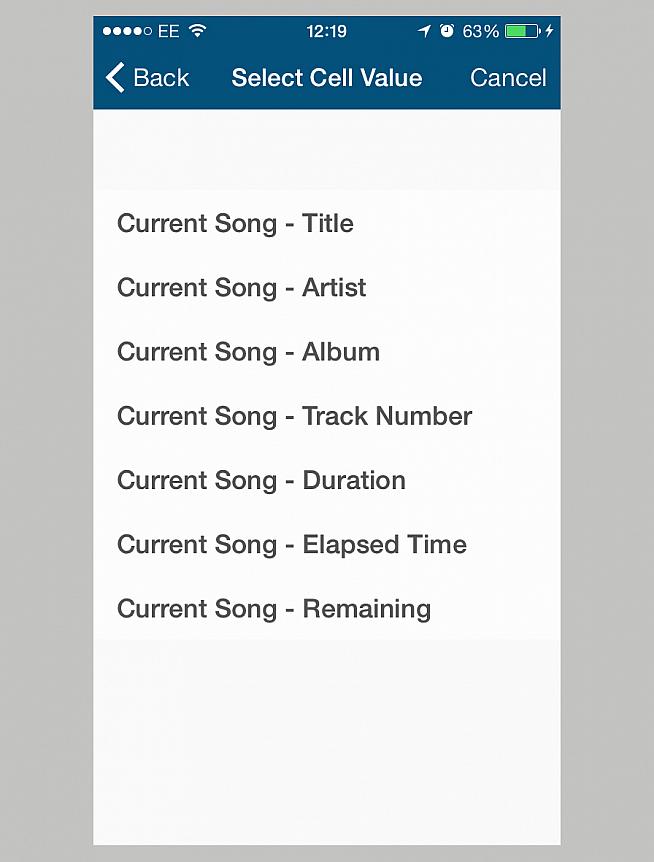Screen dimensions: 654x862
Task: Choose Current Song - Duration
Action: 262,480
